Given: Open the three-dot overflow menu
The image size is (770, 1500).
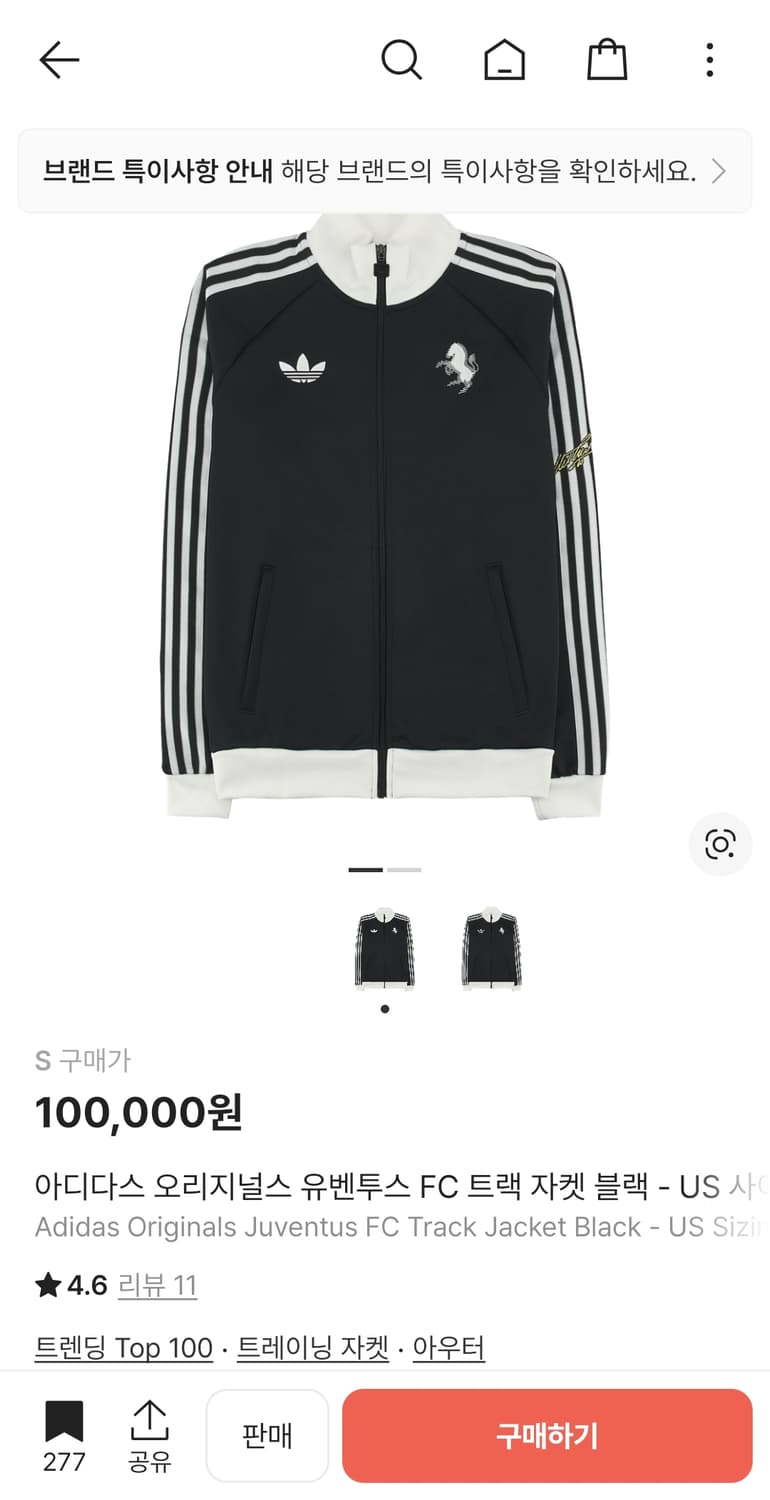Looking at the screenshot, I should pyautogui.click(x=709, y=59).
